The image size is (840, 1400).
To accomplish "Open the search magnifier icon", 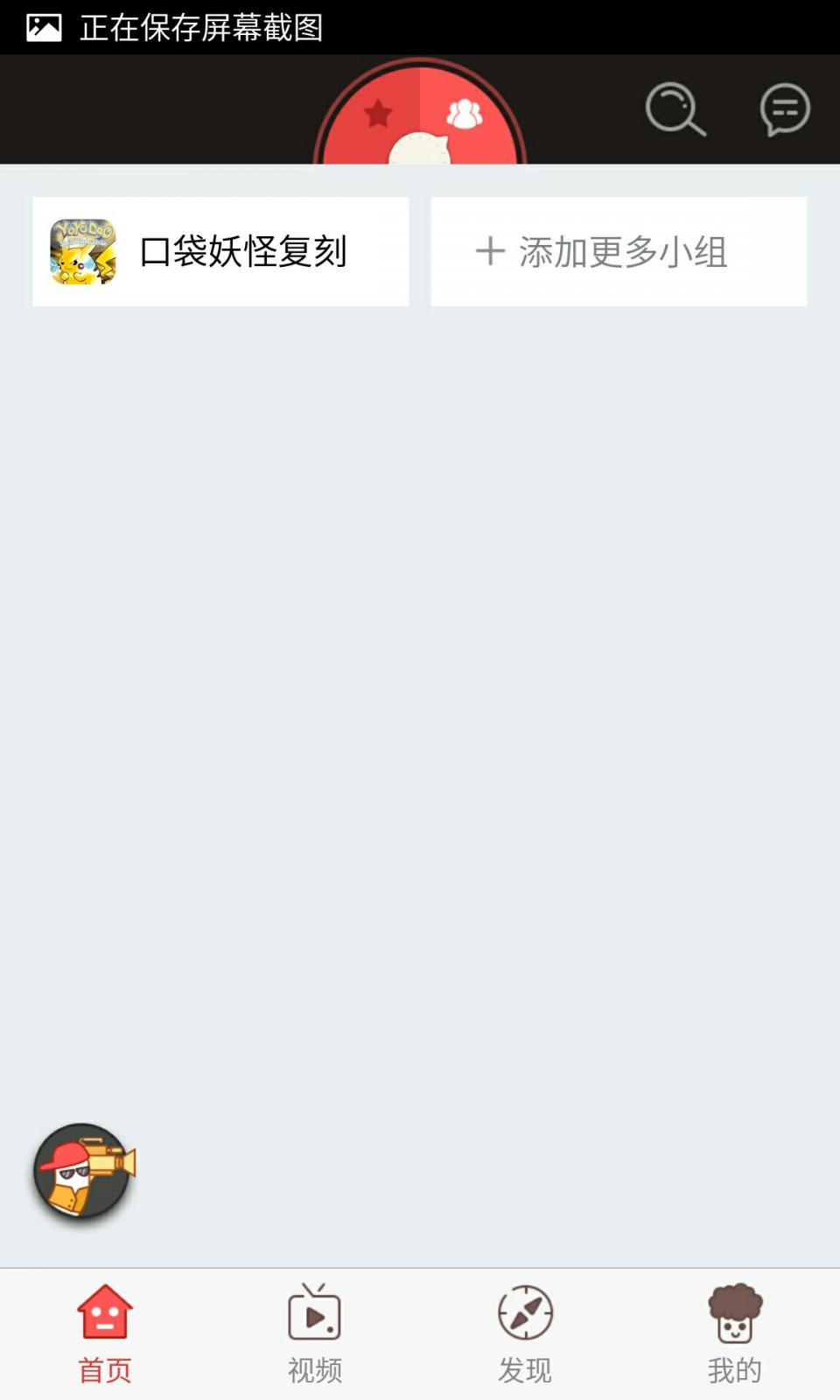I will [675, 109].
